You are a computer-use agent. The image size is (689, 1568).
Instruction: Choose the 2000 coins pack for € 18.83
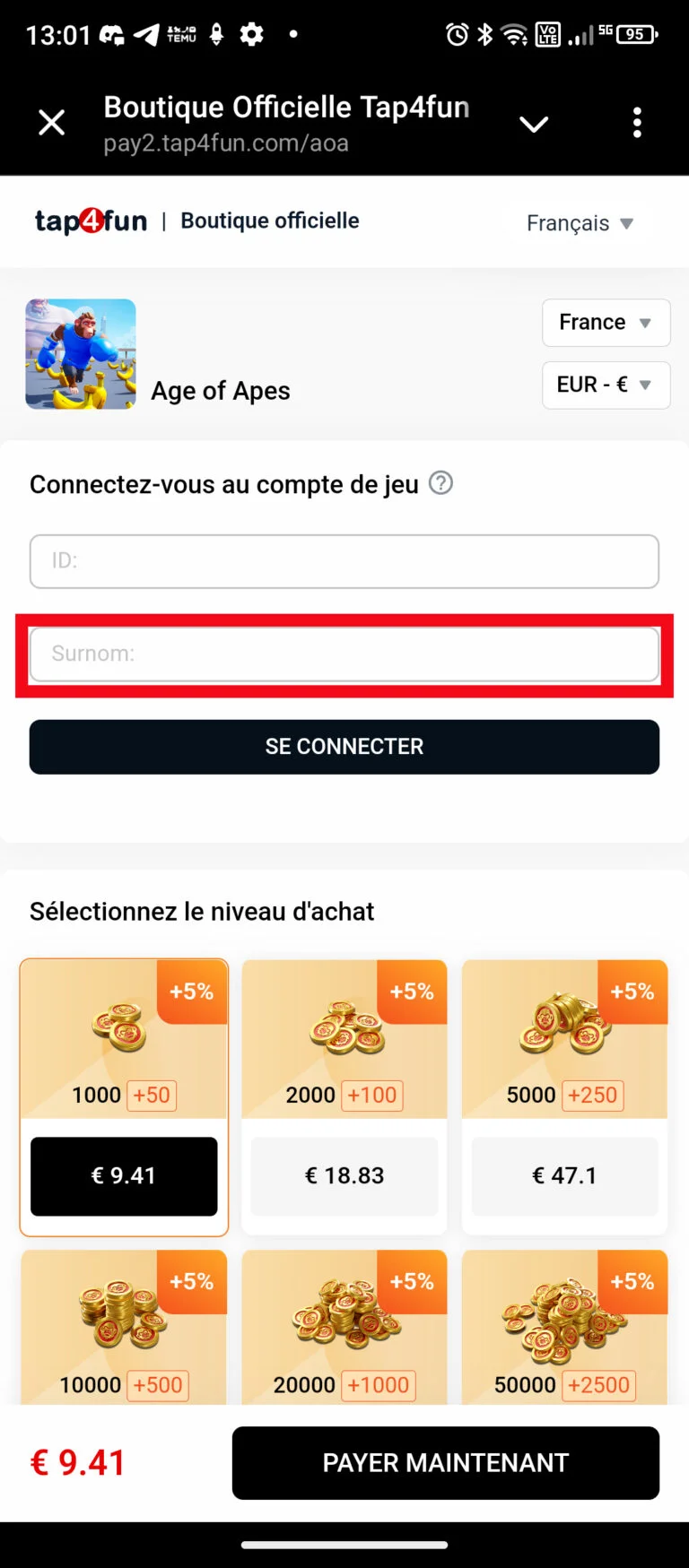[344, 1175]
